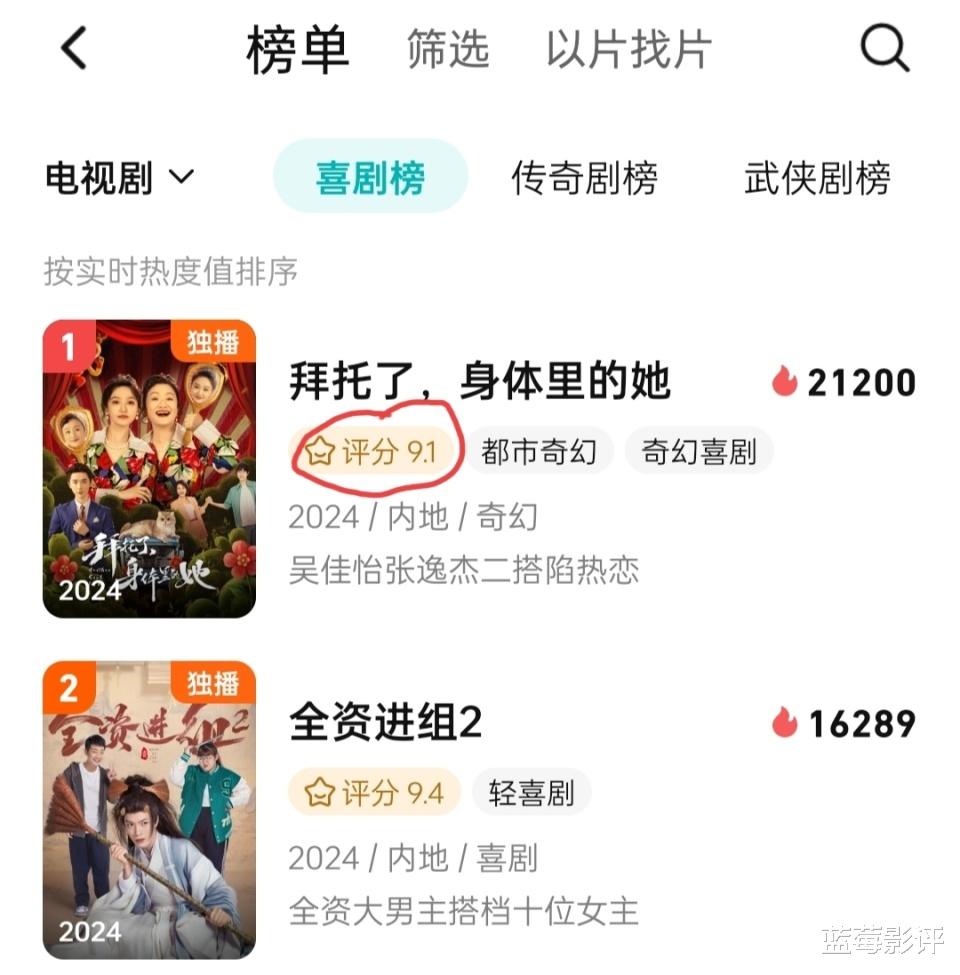
Task: Select the 传奇剧榜 chart chip
Action: tap(585, 178)
